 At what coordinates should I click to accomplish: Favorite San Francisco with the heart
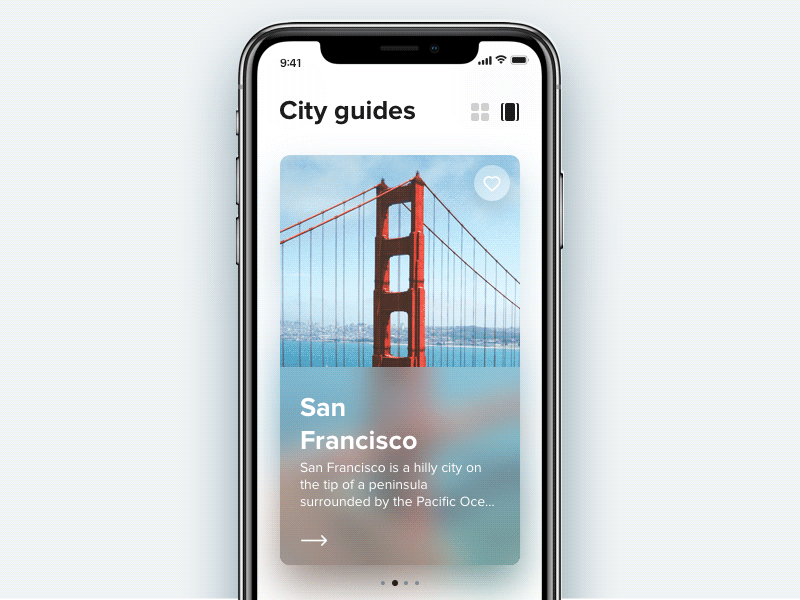pyautogui.click(x=491, y=183)
